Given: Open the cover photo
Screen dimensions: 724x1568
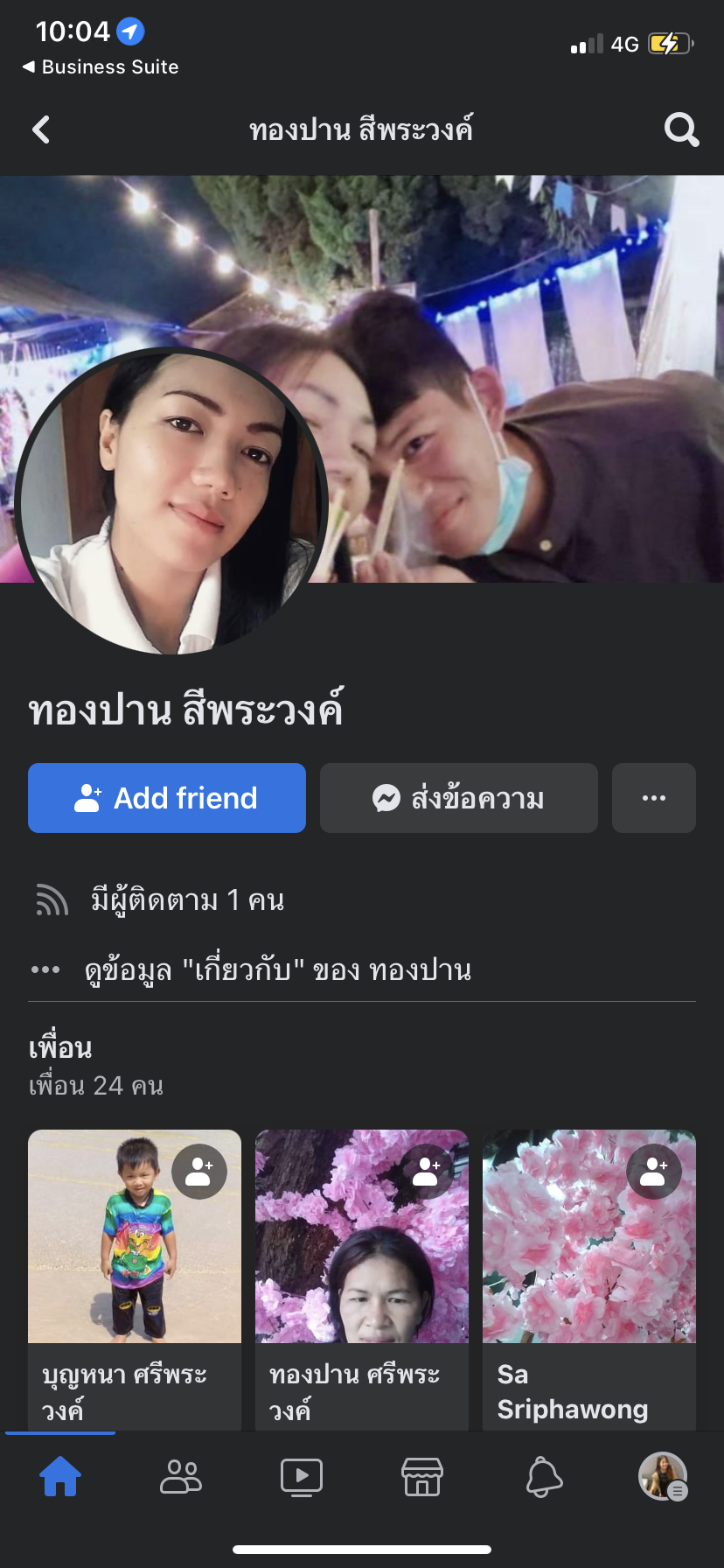Looking at the screenshot, I should (x=525, y=350).
